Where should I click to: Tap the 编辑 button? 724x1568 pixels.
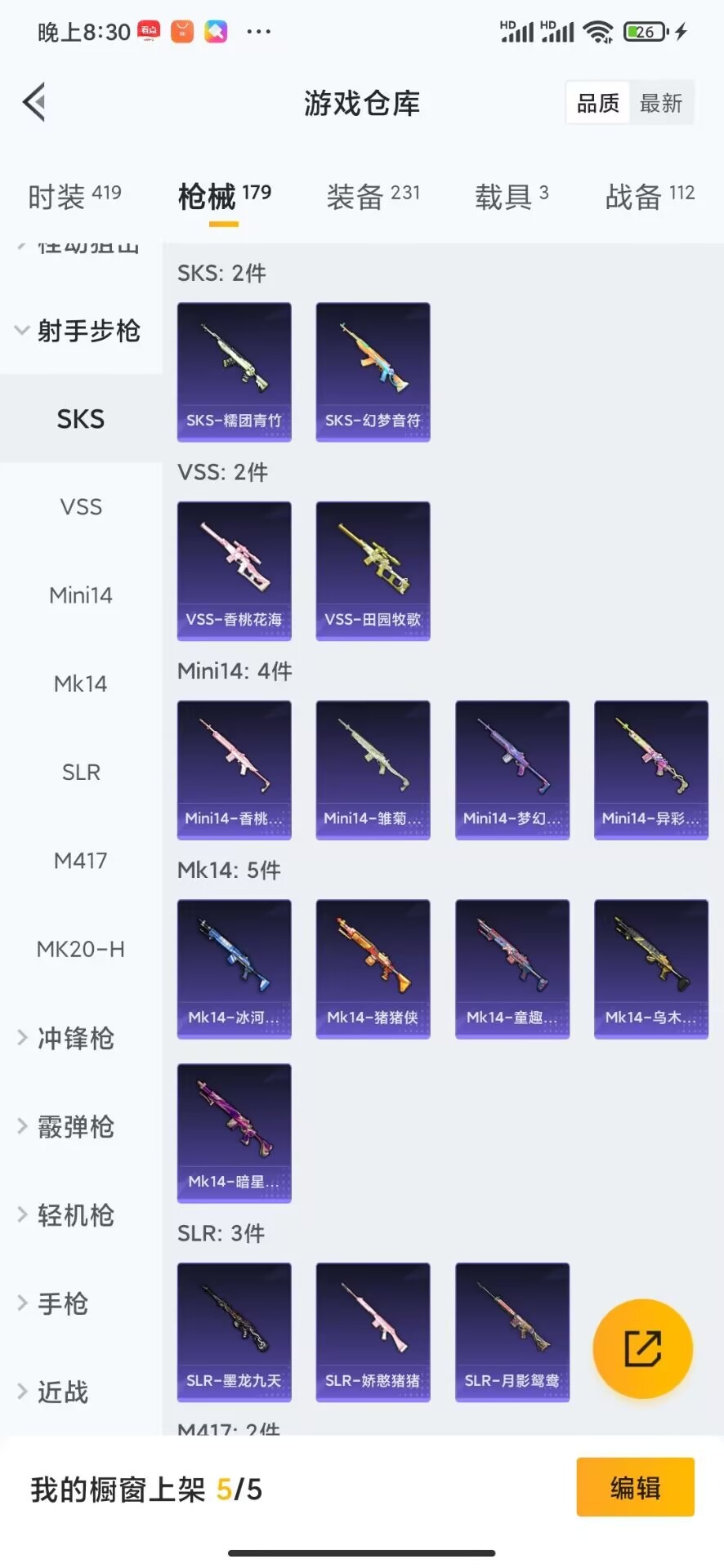[635, 1488]
